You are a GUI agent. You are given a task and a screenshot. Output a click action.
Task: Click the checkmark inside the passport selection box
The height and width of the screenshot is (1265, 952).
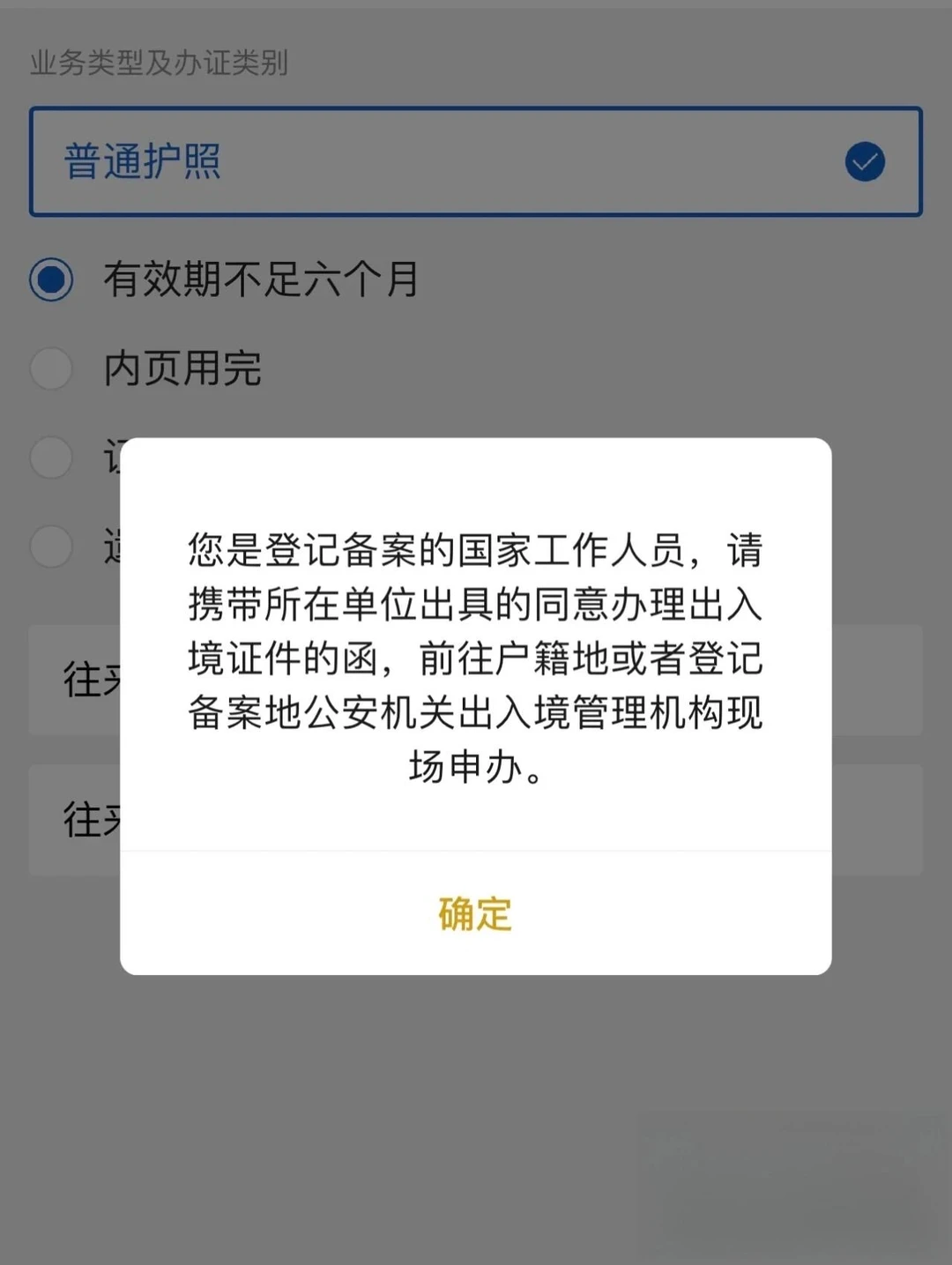click(x=864, y=161)
